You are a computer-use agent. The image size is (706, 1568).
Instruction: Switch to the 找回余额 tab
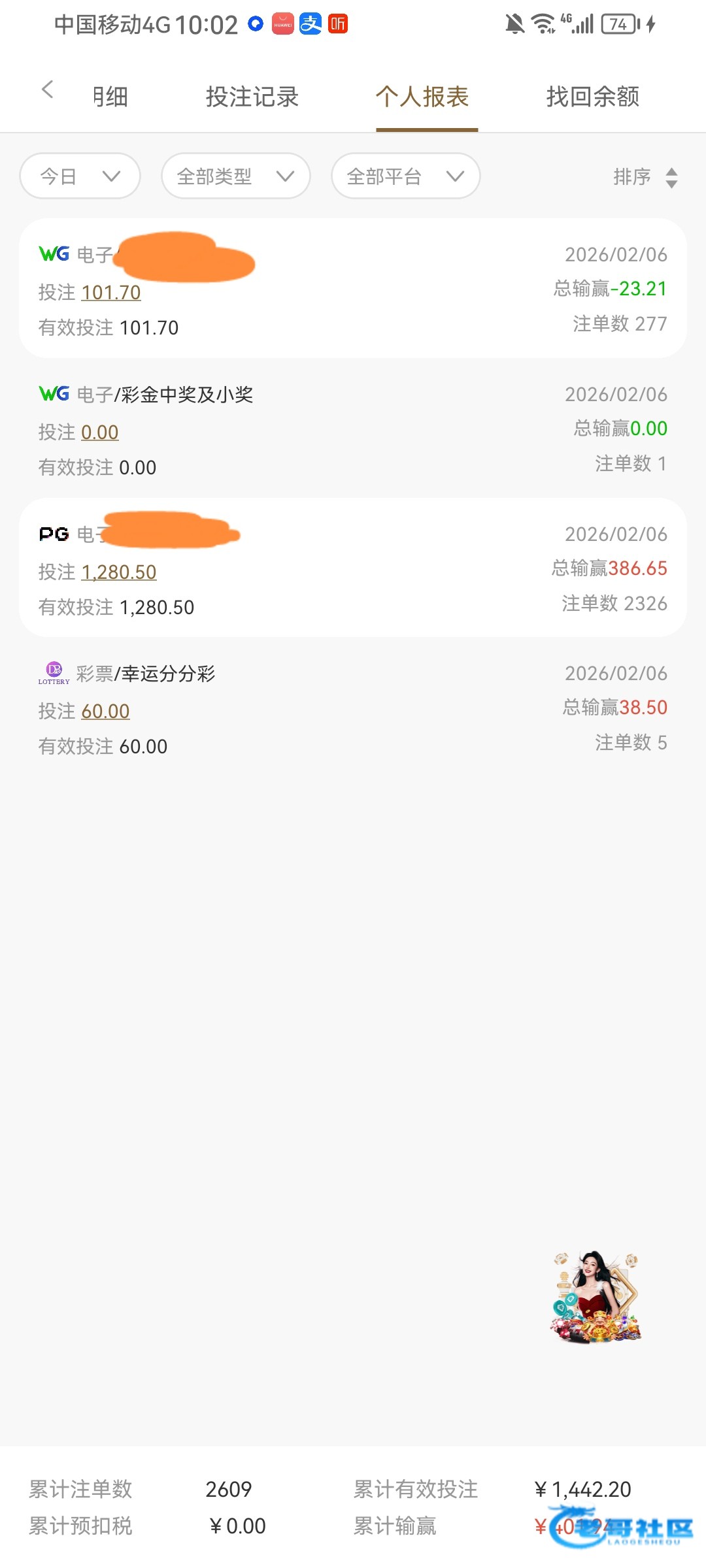[x=592, y=97]
